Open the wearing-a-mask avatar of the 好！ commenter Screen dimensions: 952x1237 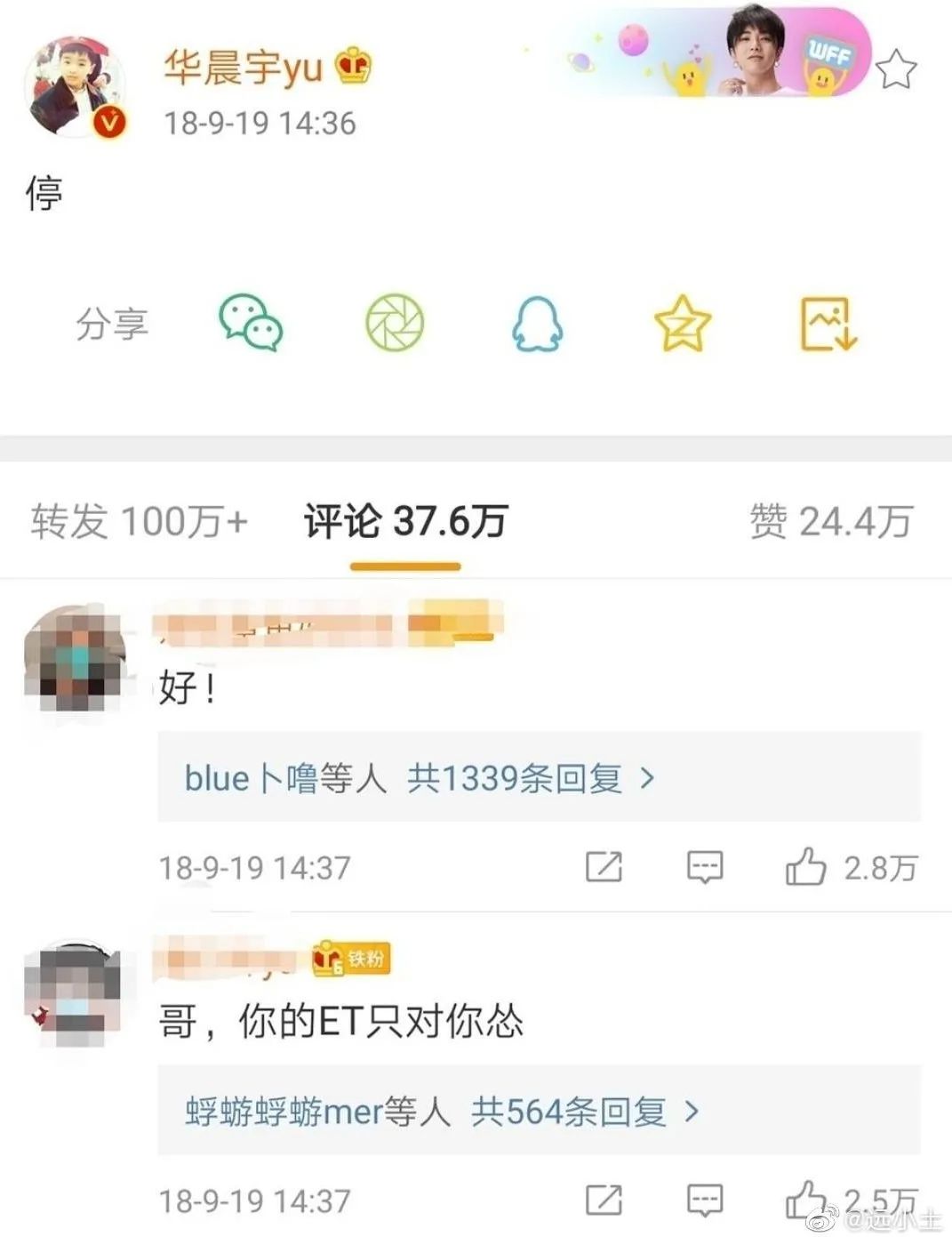click(x=75, y=660)
